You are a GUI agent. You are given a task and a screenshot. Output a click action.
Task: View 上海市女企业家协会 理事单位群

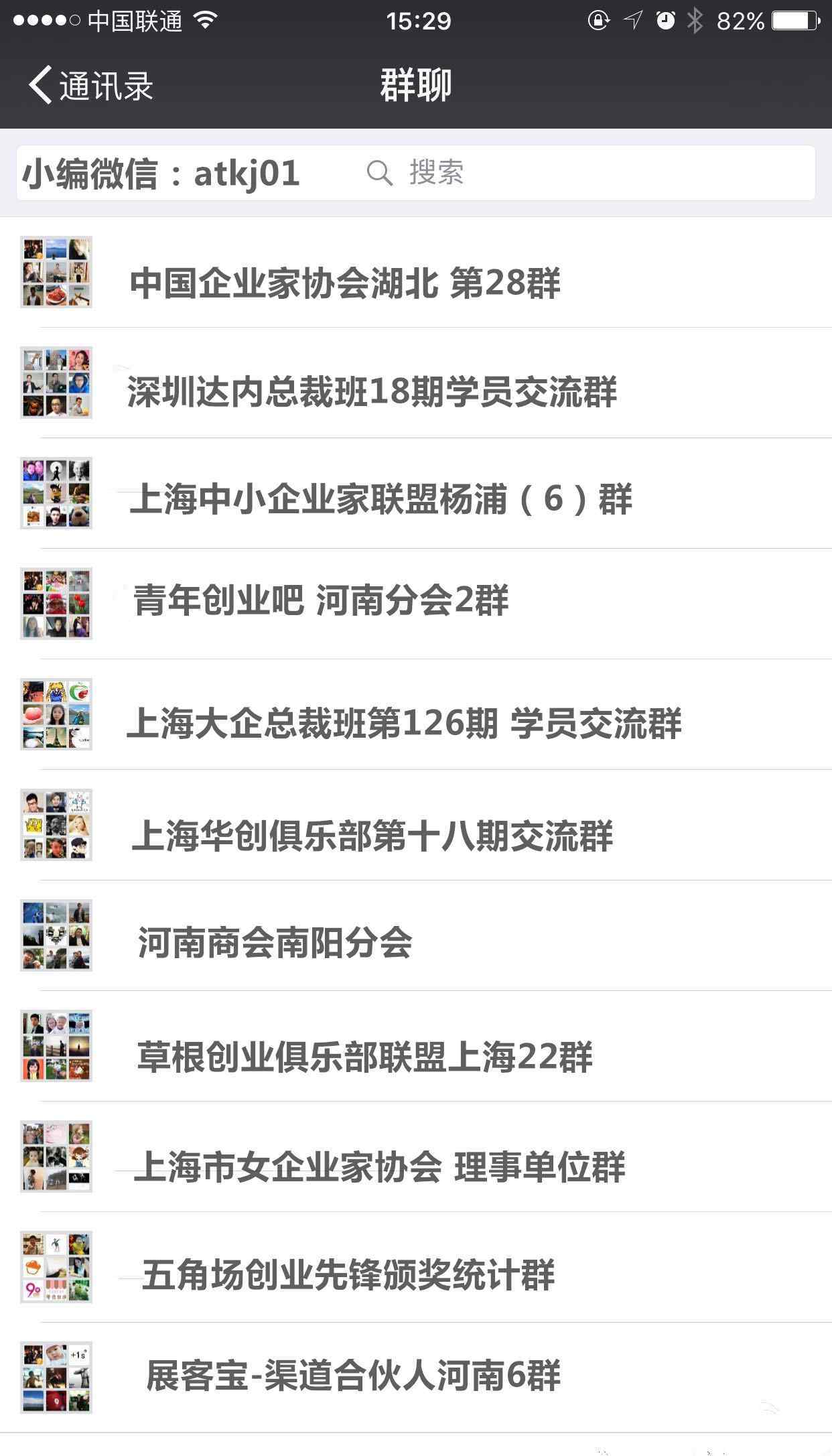pos(379,1167)
